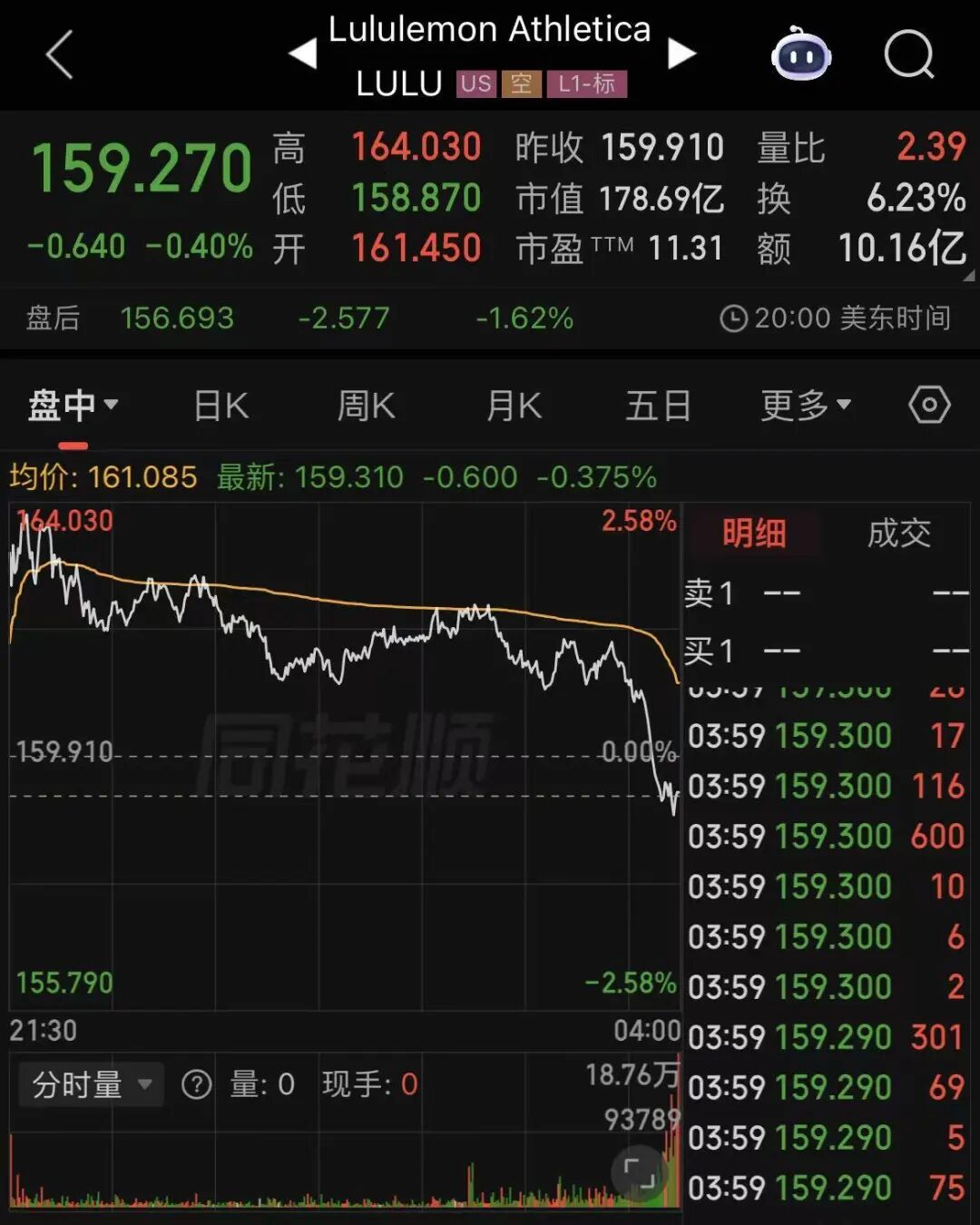Switch to the 成交 trades tab
Image resolution: width=980 pixels, height=1225 pixels.
898,534
